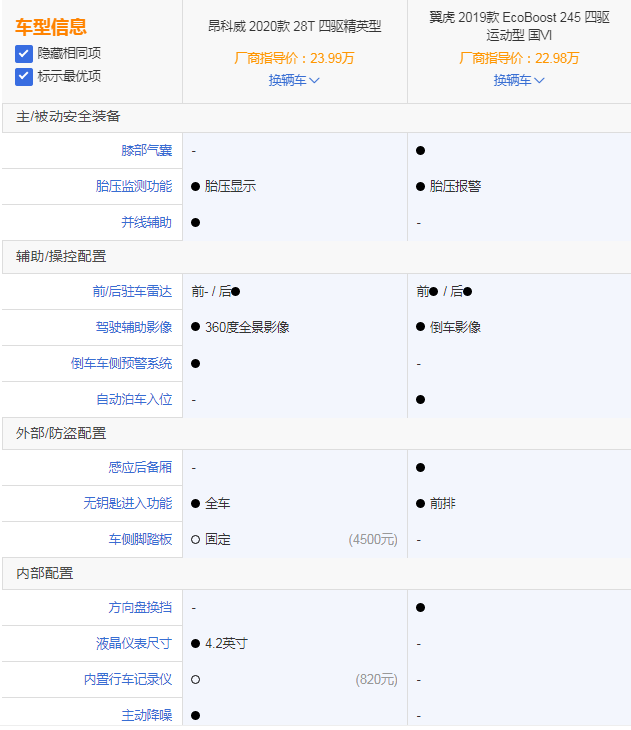Viewport: 631px width, 730px height.
Task: Expand 换辆车 under 翼虎 2019款
Action: [519, 80]
